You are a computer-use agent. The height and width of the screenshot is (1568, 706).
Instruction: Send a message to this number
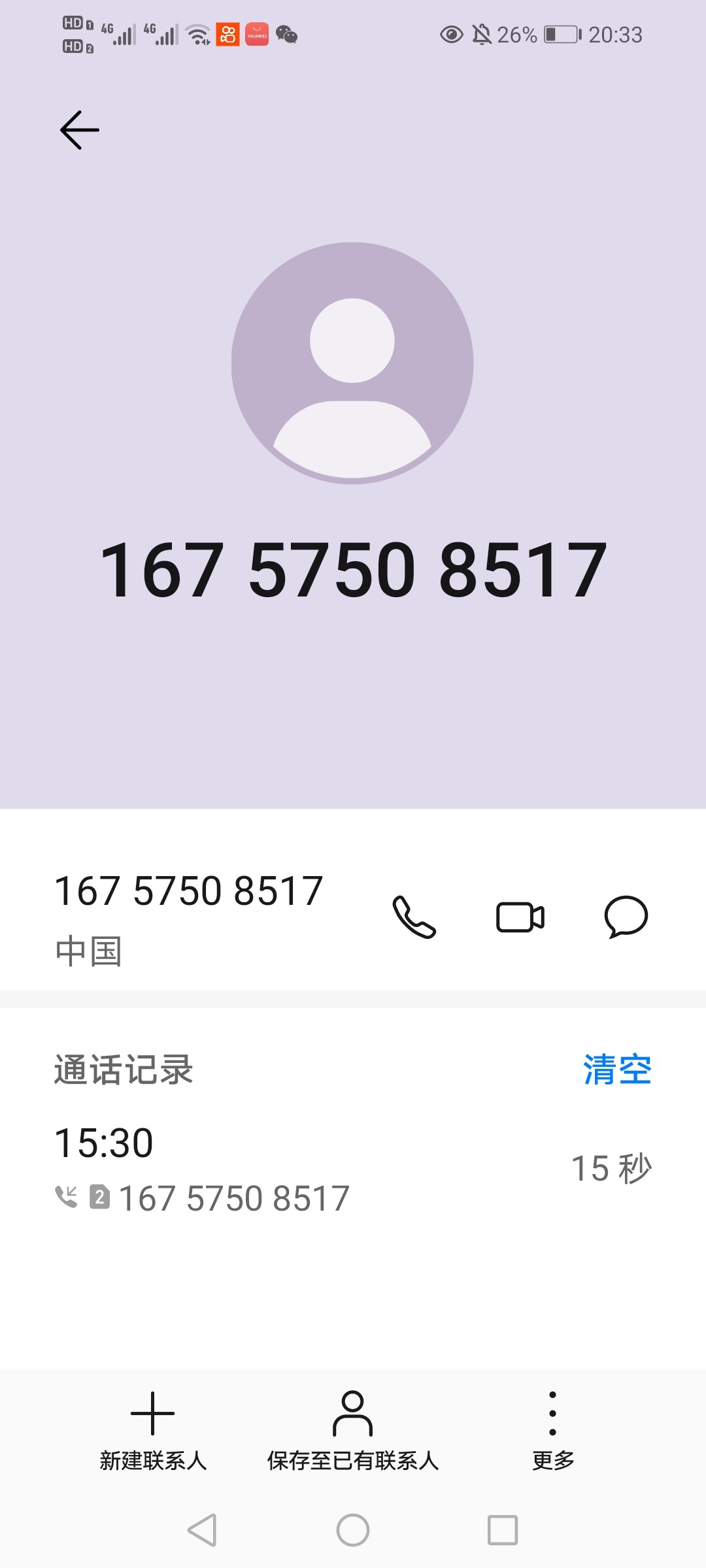(x=626, y=917)
